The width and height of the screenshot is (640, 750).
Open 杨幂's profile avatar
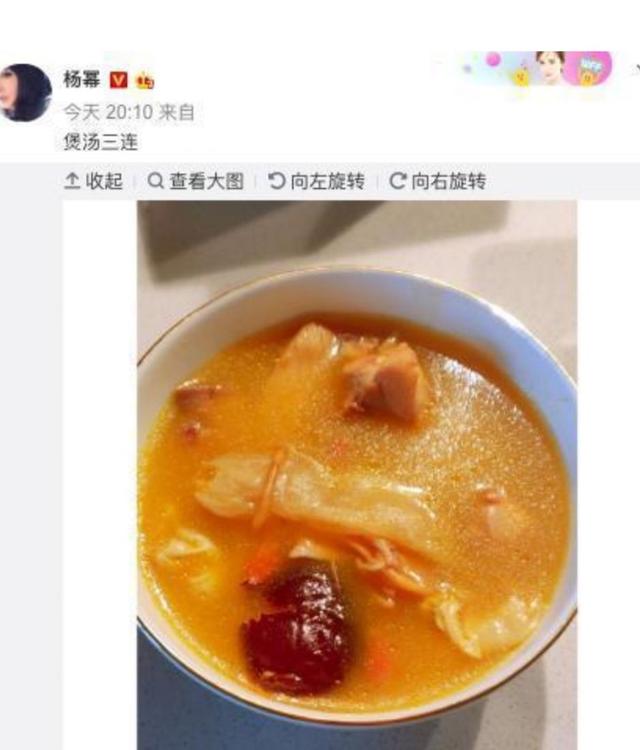pyautogui.click(x=25, y=93)
